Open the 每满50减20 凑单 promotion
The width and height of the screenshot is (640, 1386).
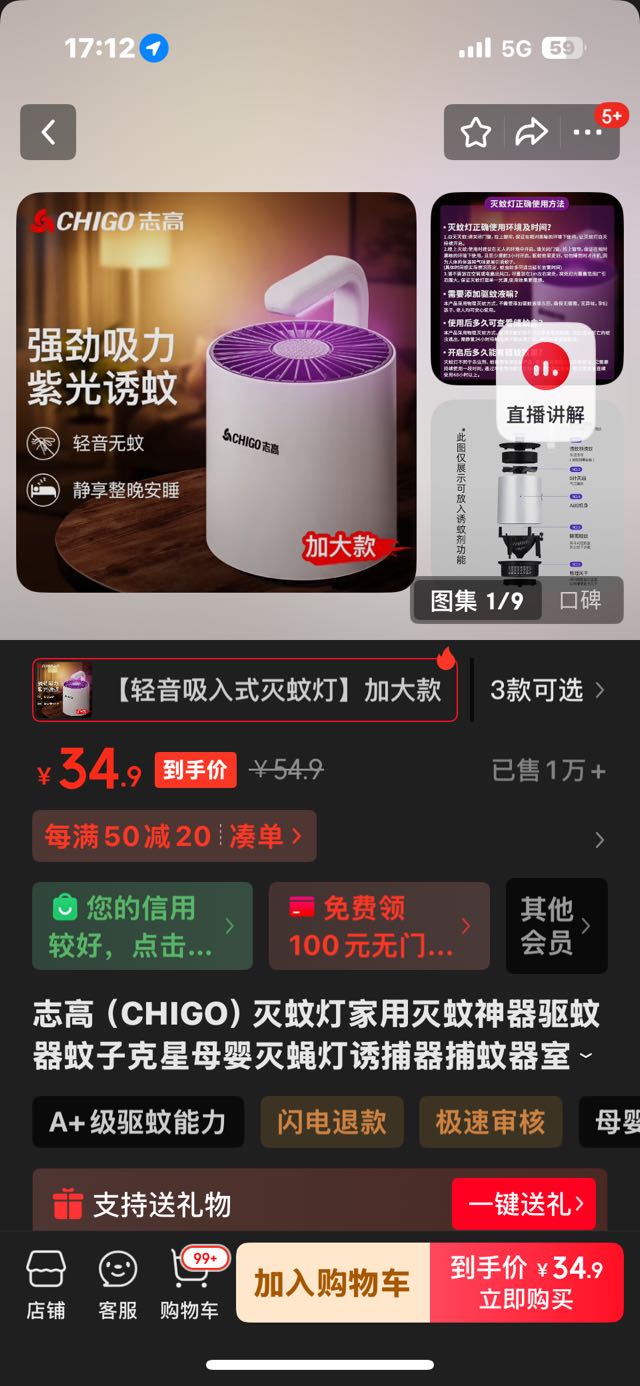[174, 836]
